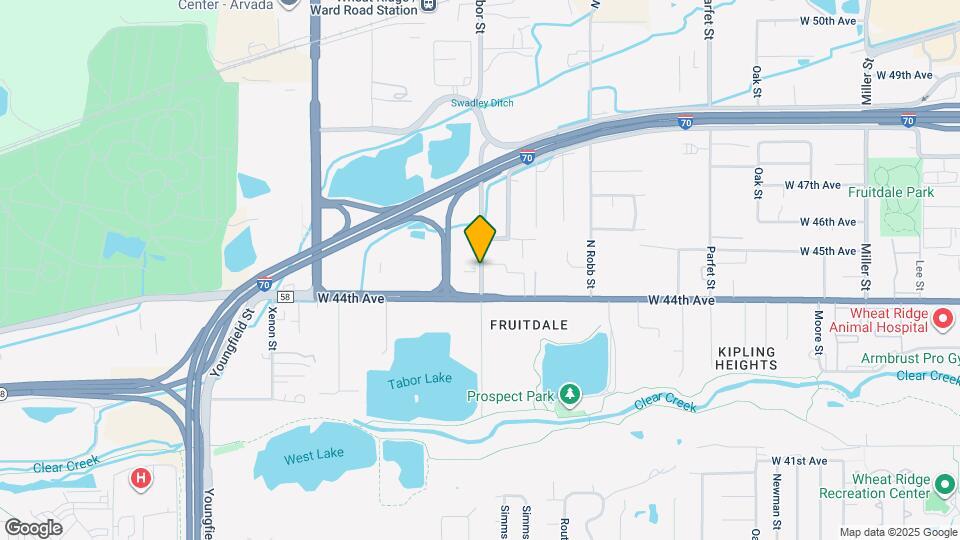Select the Prospect Park marker
Viewport: 960px width, 540px height.
570,395
